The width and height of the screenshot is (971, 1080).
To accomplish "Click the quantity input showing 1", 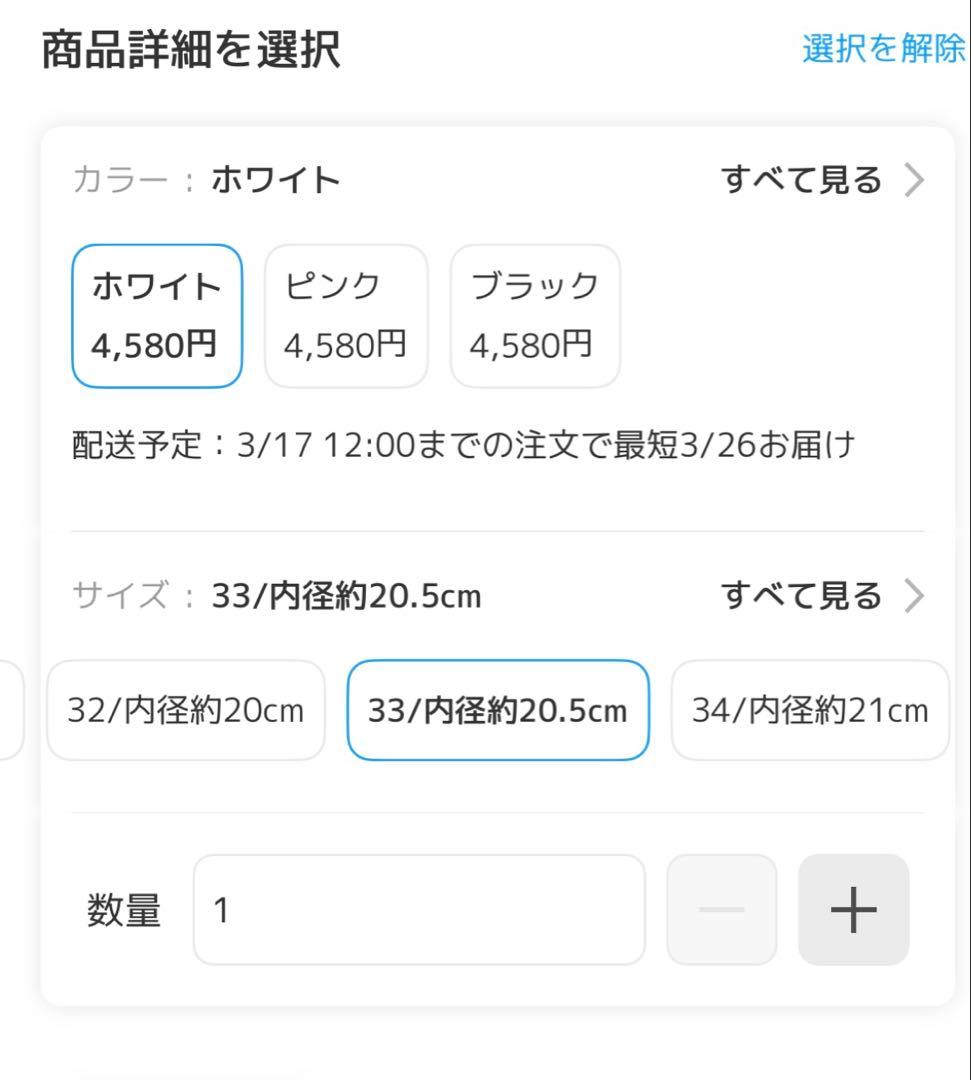I will point(420,911).
